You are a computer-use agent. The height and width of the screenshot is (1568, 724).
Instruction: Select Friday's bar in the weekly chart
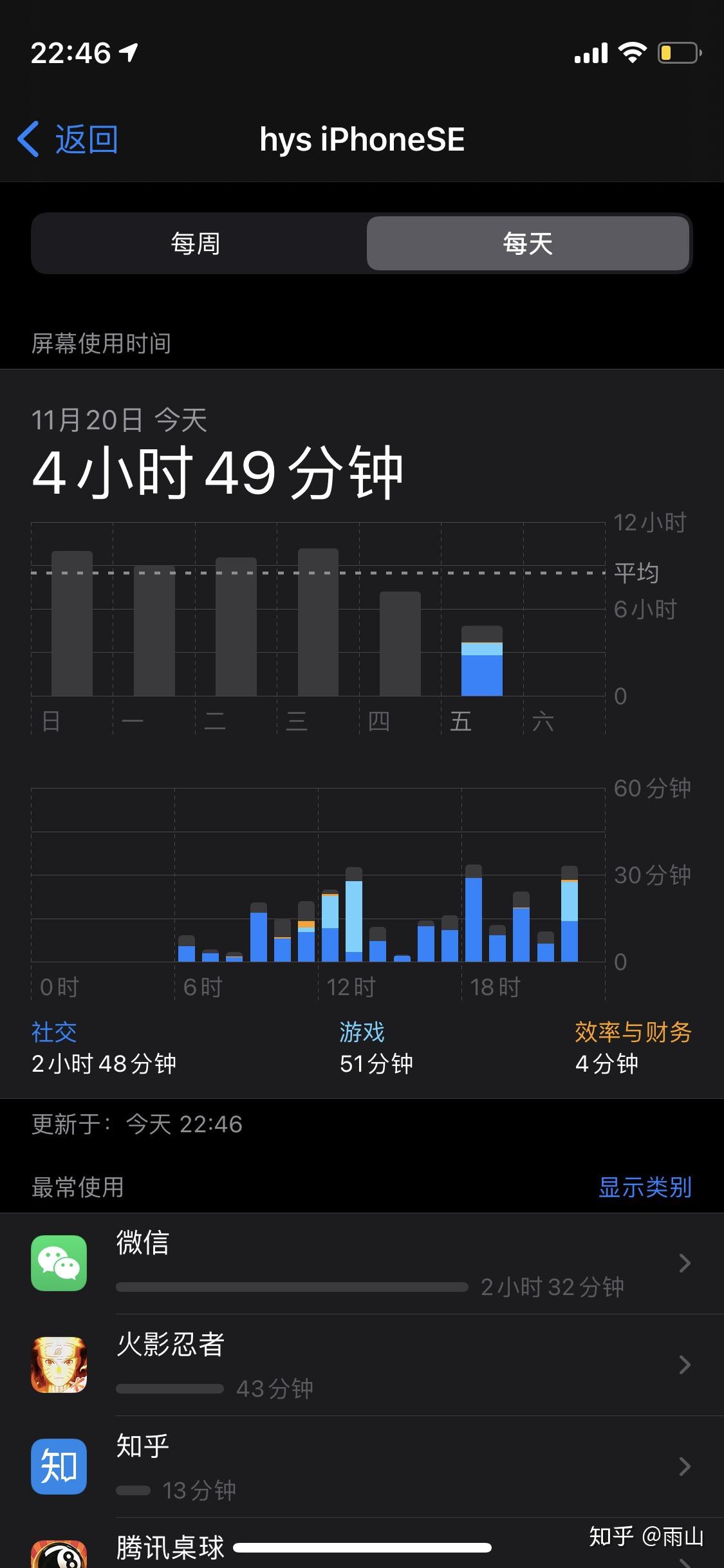481,663
